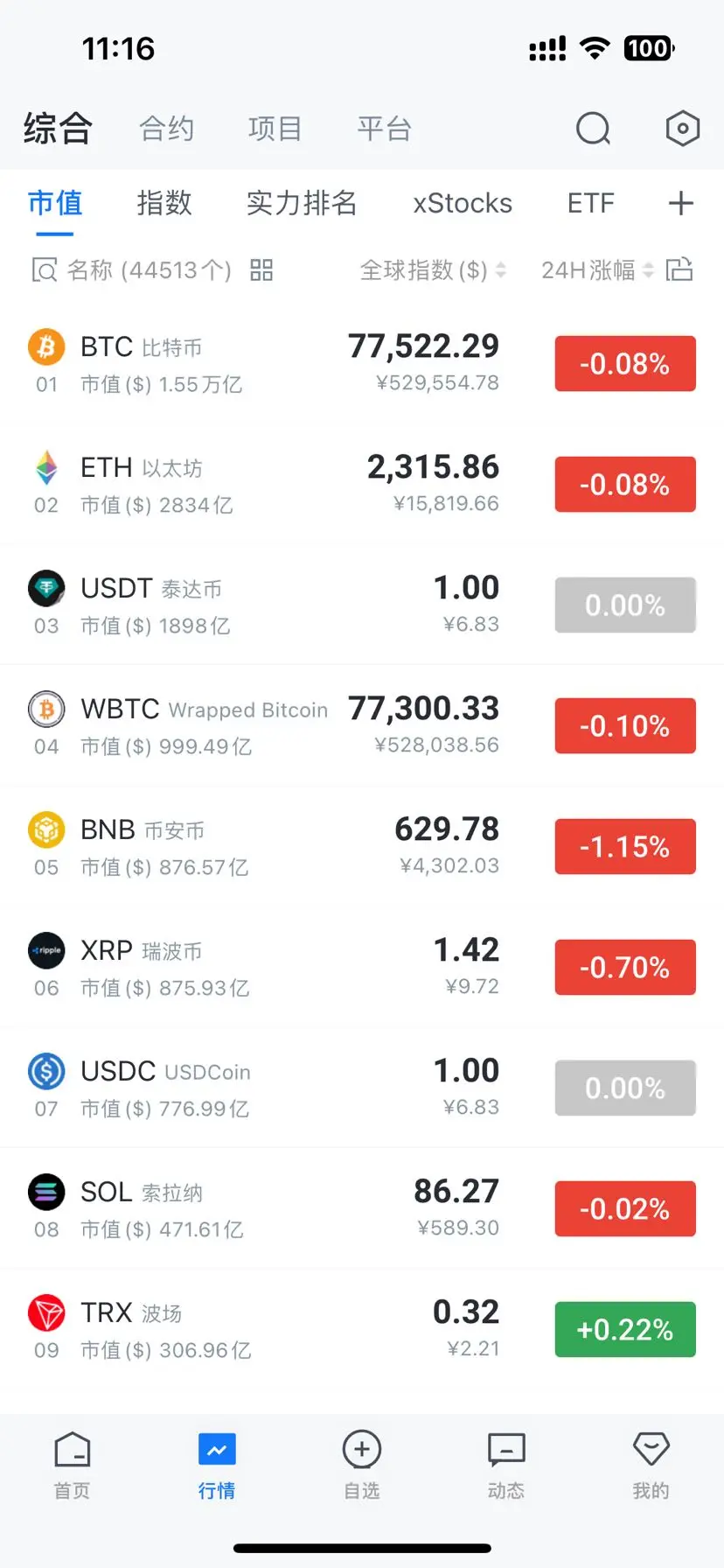Sort the list by 24H涨幅

tap(597, 269)
